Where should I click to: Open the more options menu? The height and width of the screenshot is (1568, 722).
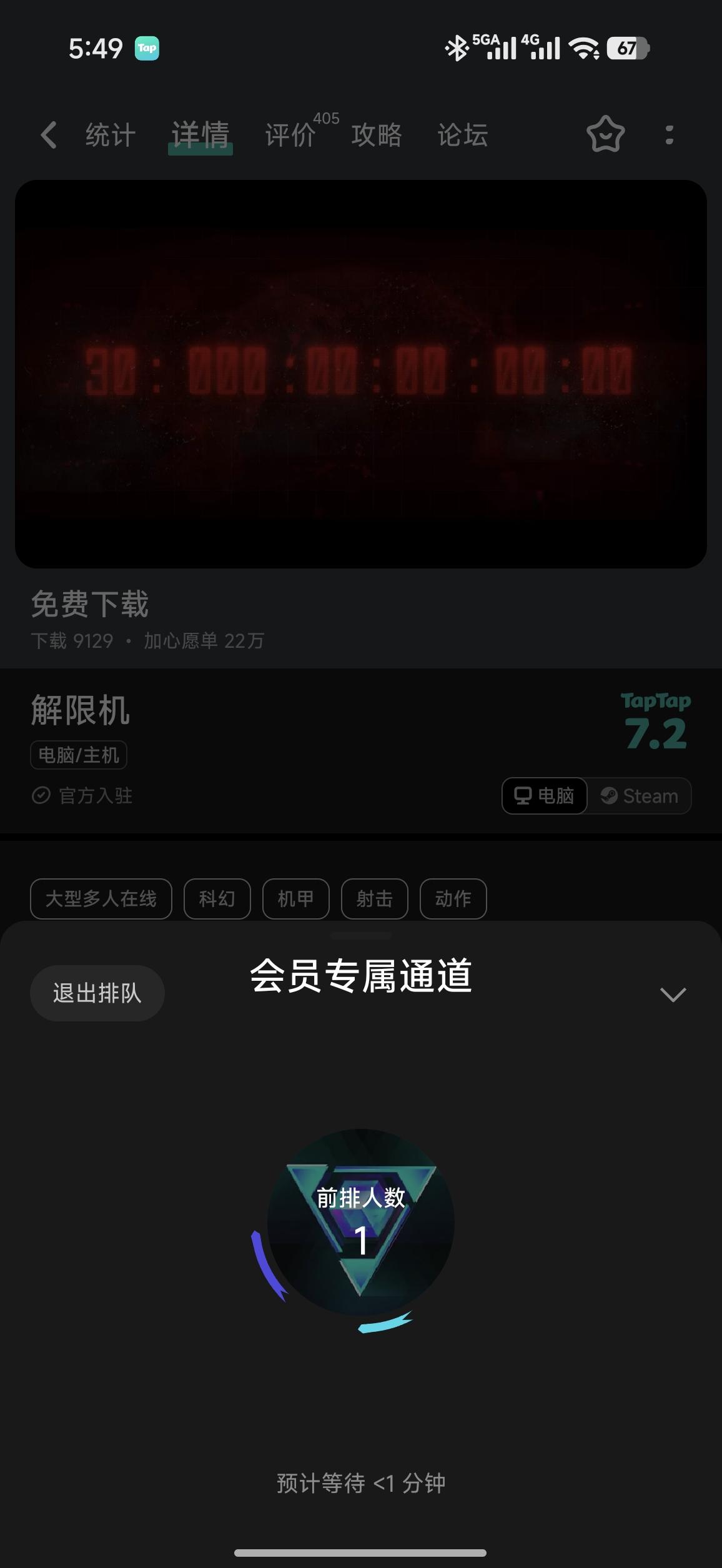[x=670, y=134]
